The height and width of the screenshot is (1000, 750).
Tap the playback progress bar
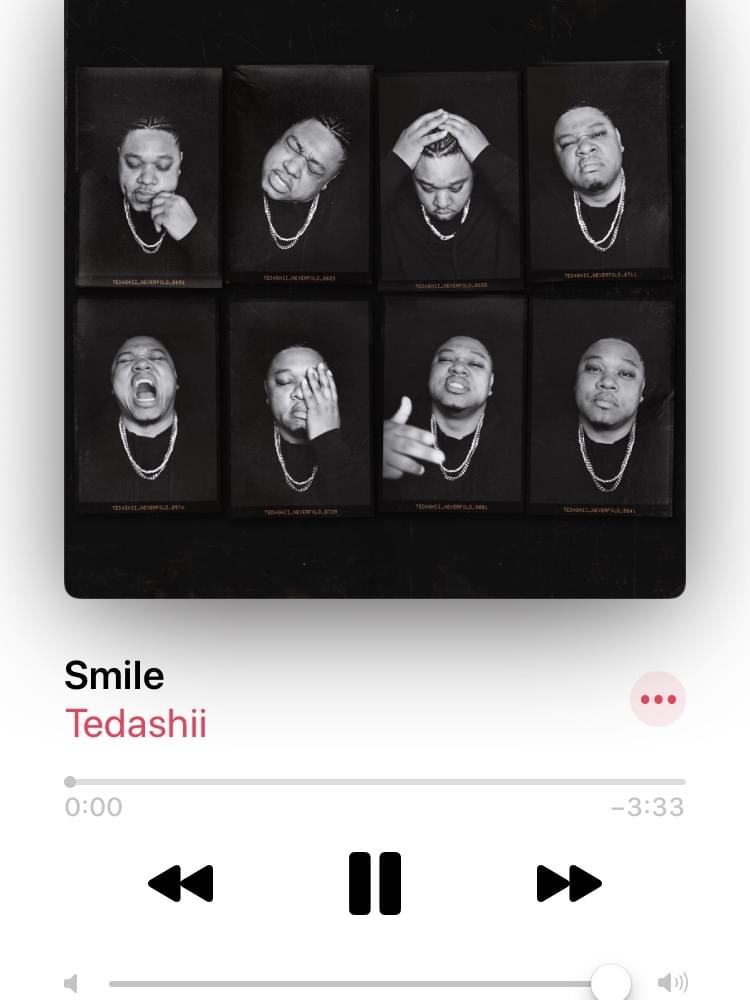point(375,782)
